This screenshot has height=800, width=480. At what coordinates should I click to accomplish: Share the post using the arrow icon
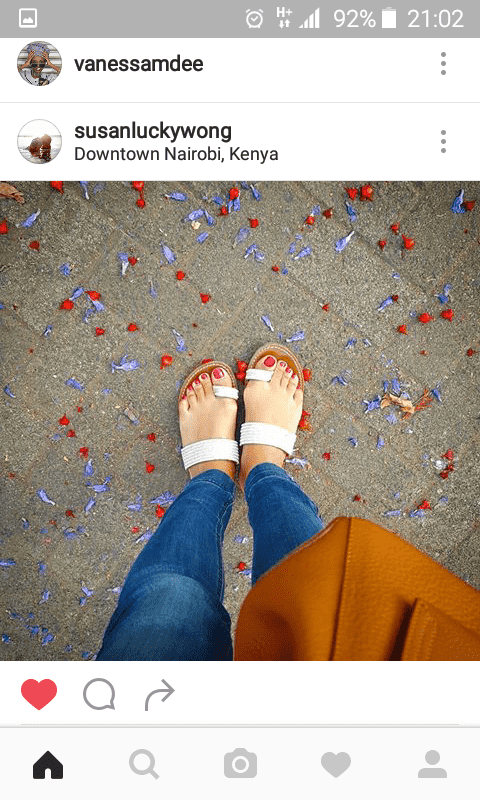coord(160,694)
